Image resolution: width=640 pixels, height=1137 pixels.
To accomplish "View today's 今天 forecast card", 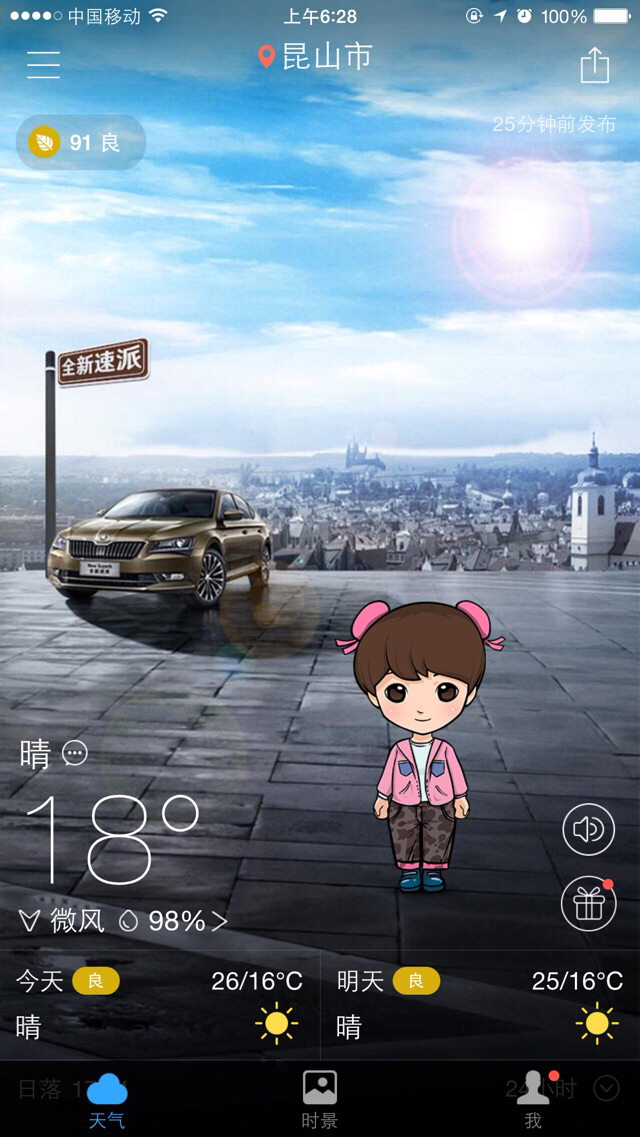I will coord(159,1005).
